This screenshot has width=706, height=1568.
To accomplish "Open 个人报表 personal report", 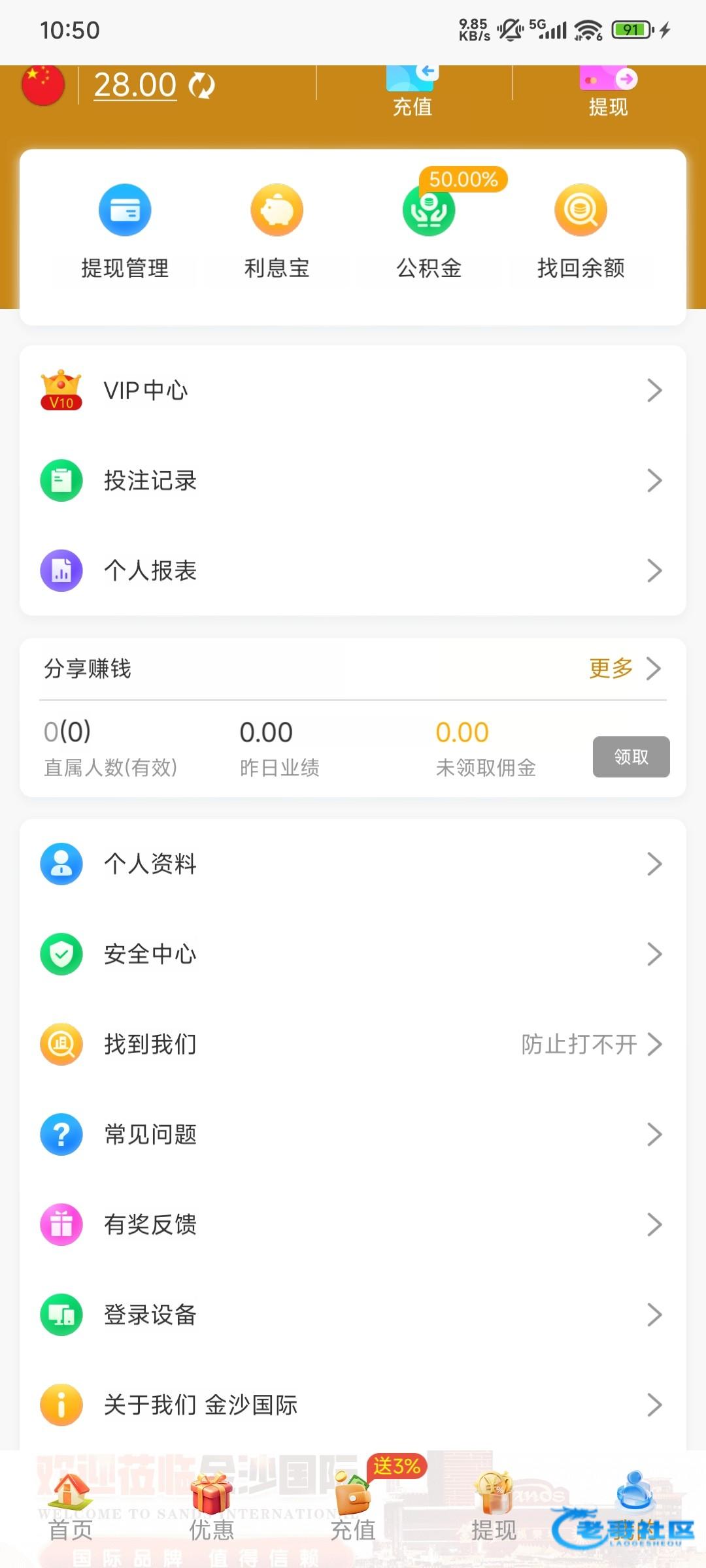I will (x=353, y=571).
